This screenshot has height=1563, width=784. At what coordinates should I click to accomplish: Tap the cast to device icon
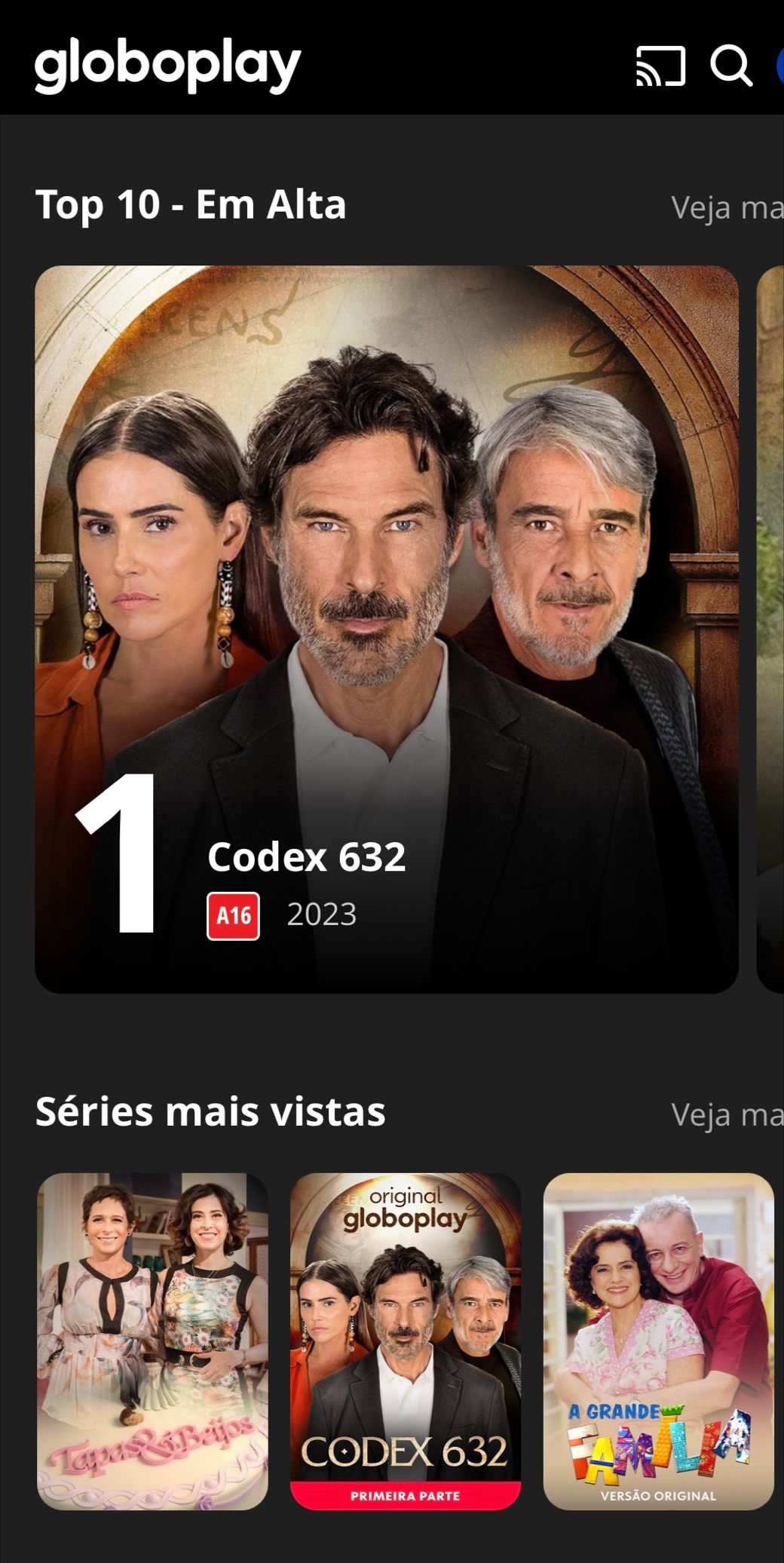[660, 66]
